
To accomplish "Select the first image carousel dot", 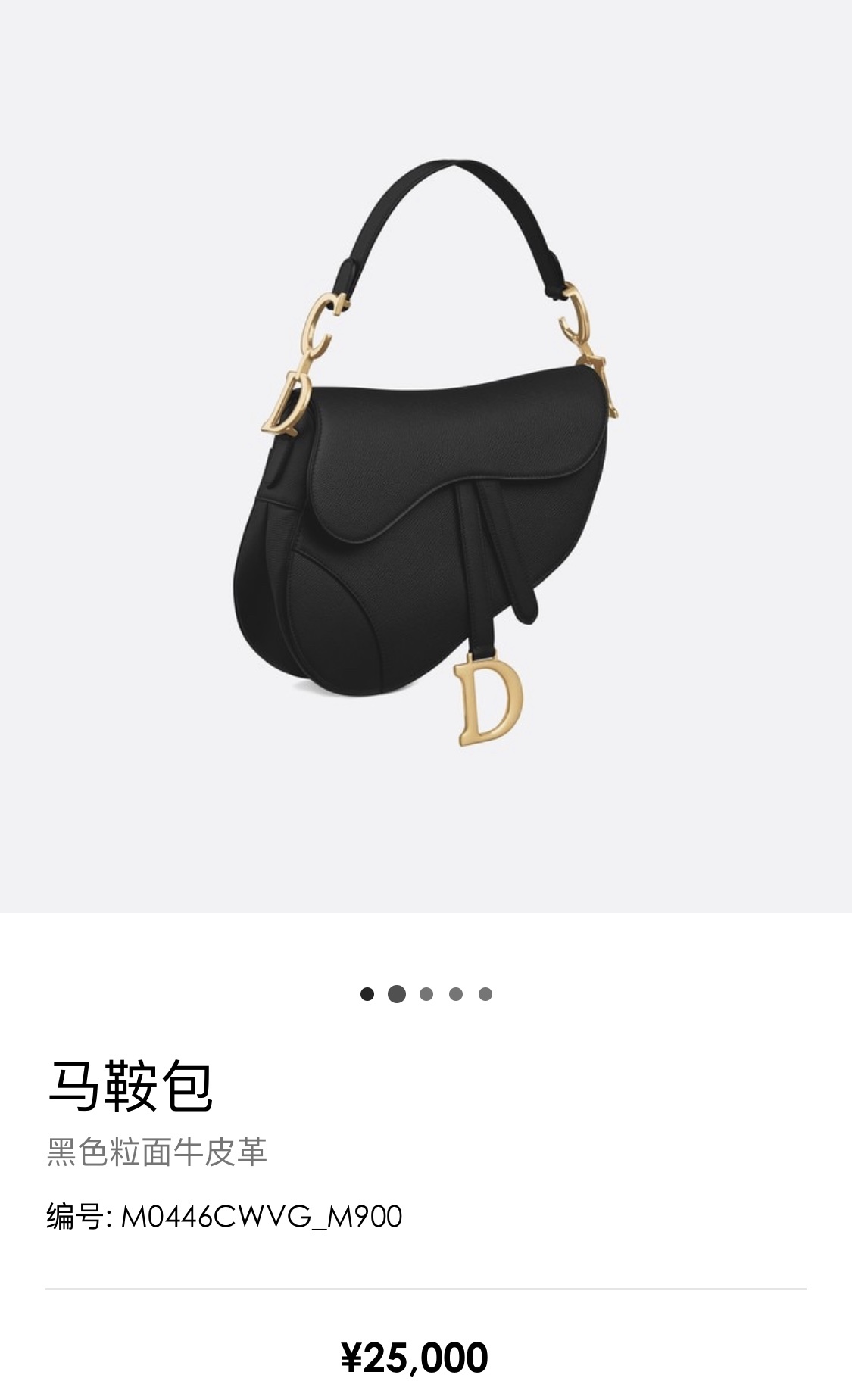I will coord(367,994).
